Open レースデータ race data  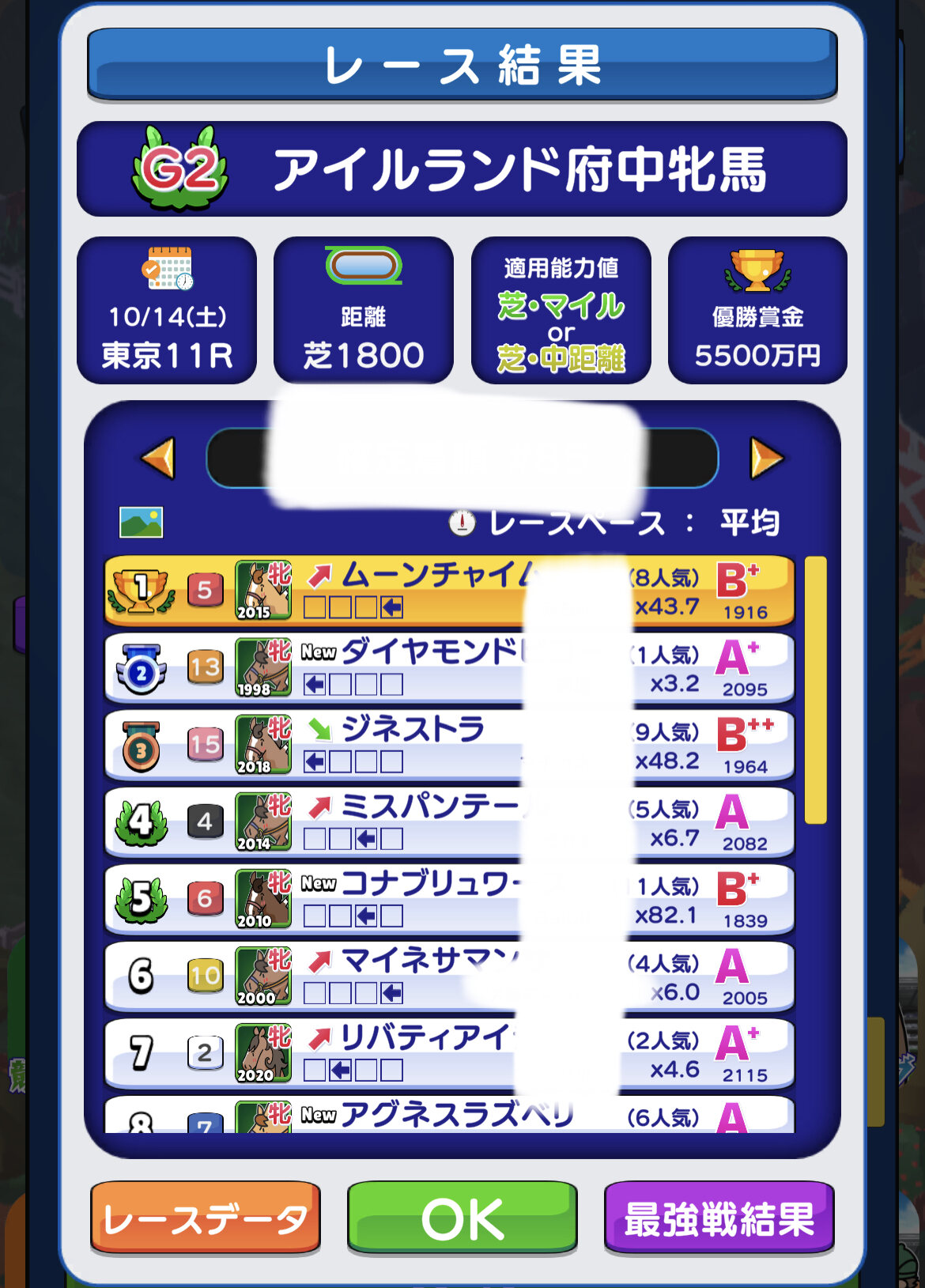click(206, 1218)
